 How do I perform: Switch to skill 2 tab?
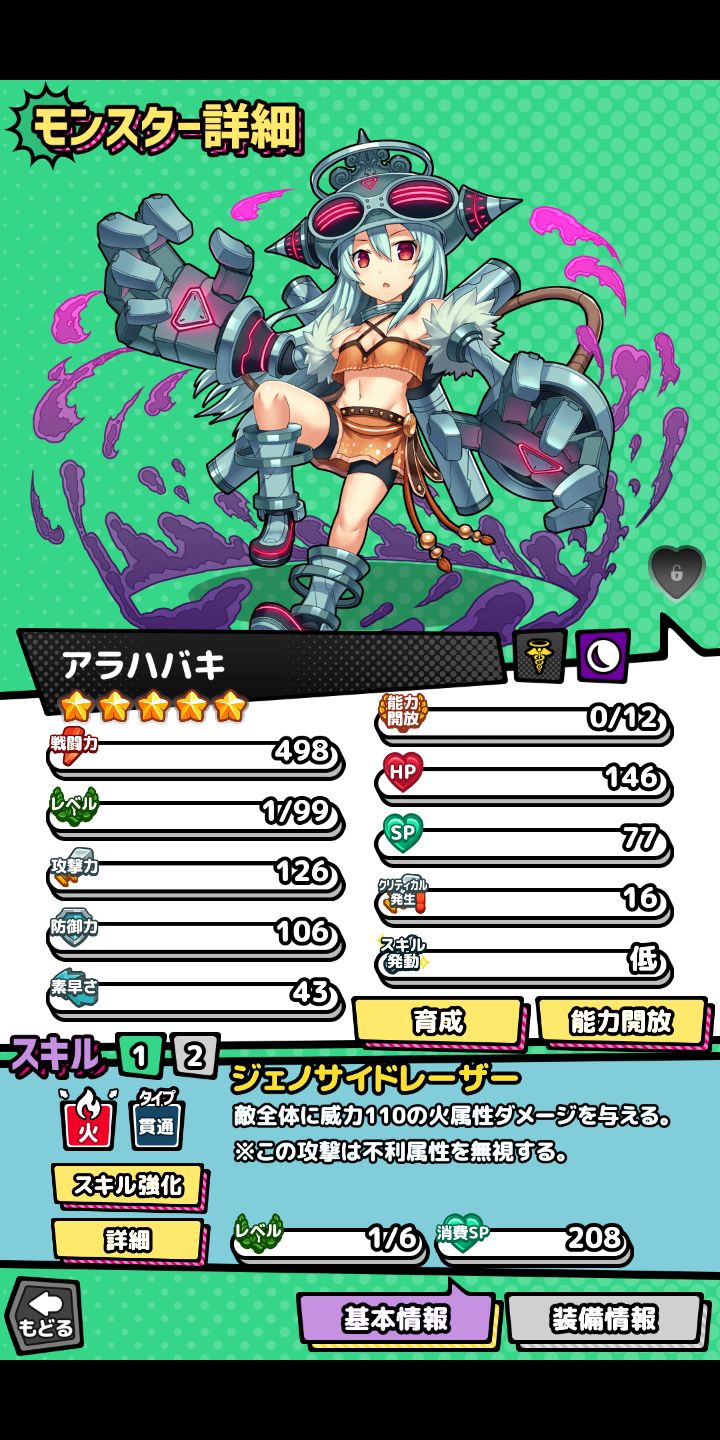coord(194,1056)
